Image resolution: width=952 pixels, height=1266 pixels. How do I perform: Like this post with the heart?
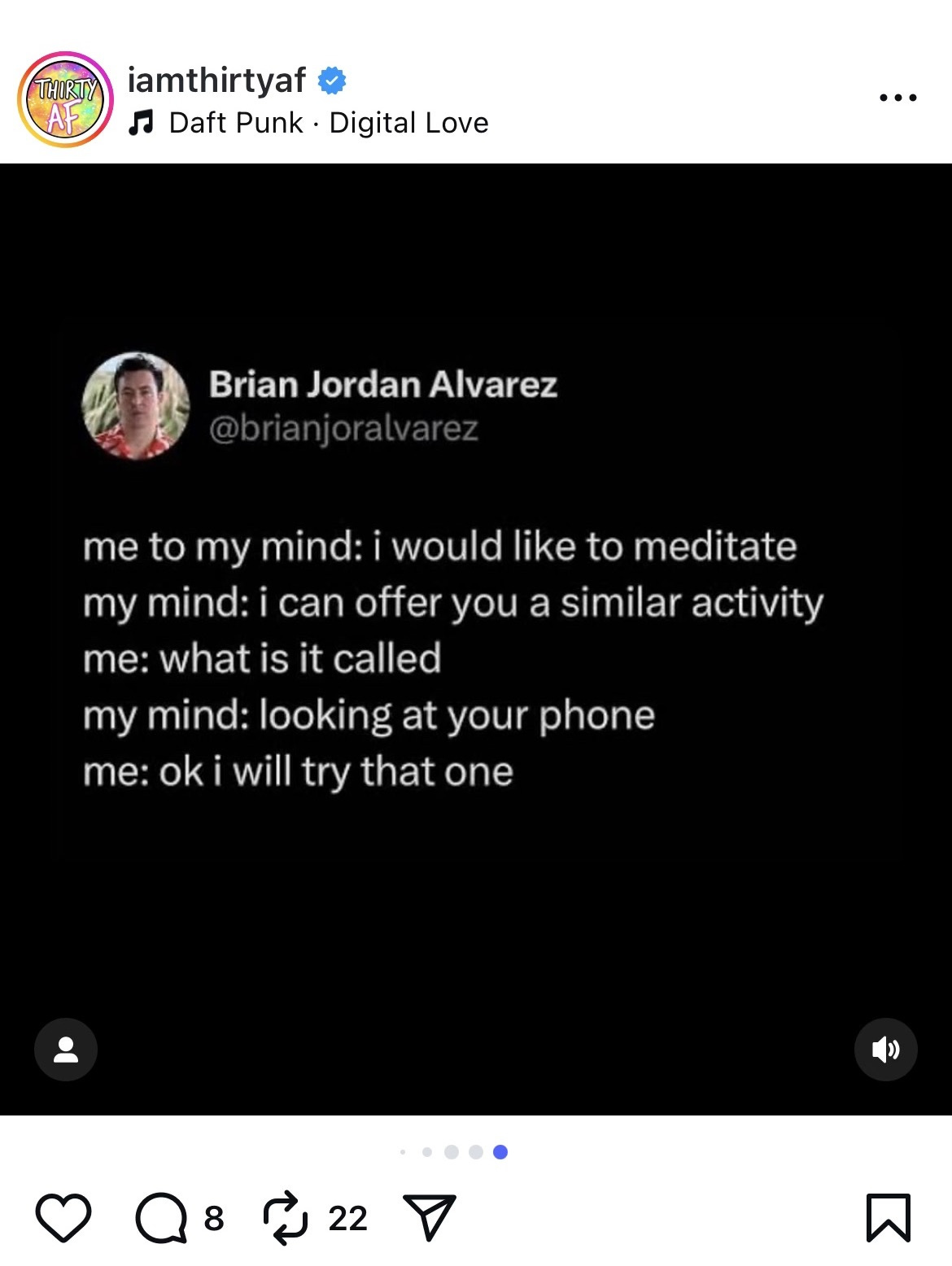63,1218
